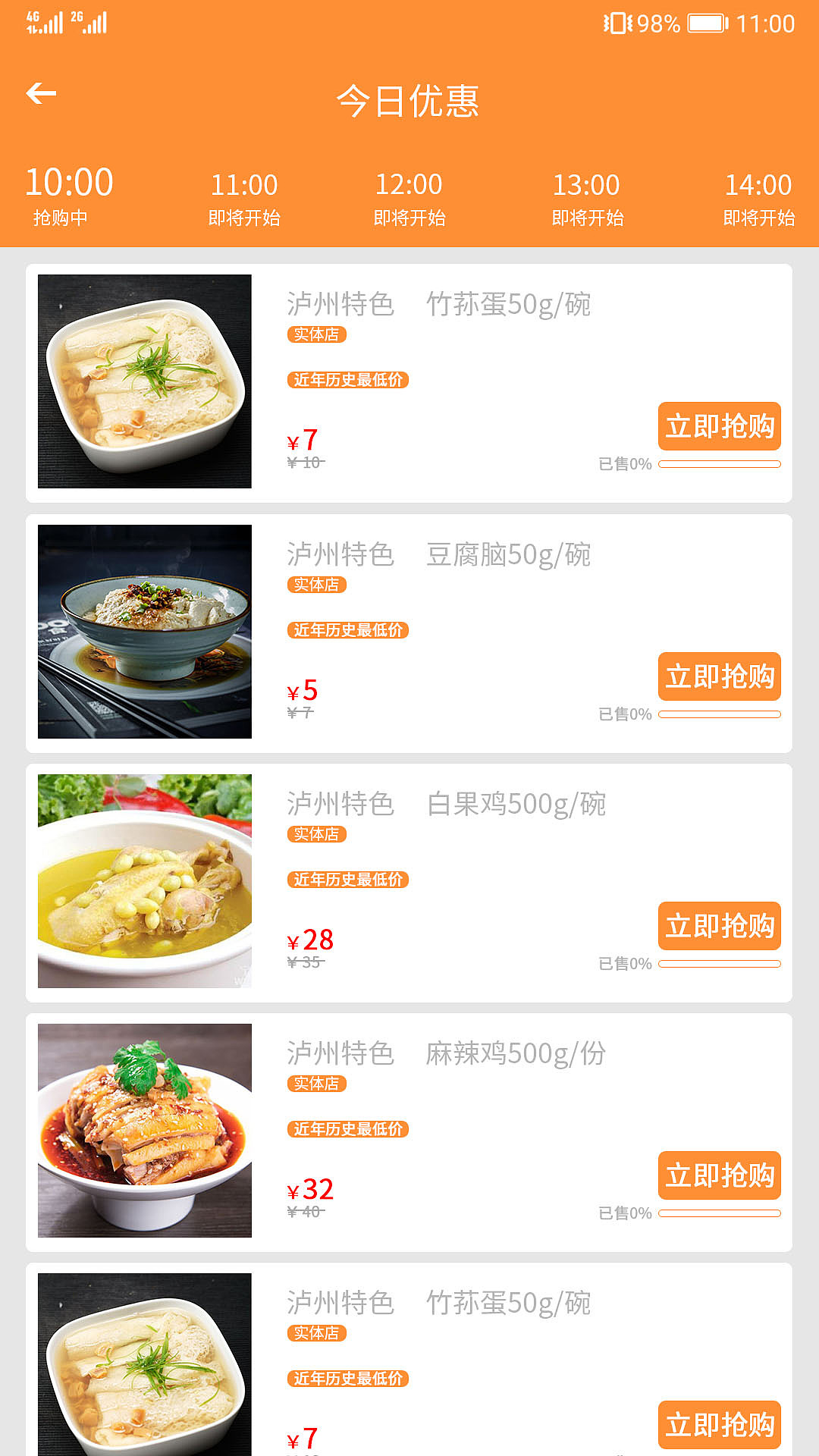Viewport: 819px width, 1456px height.
Task: Click the 实体店 tag on 竹荪蛋 listing
Action: coord(316,334)
